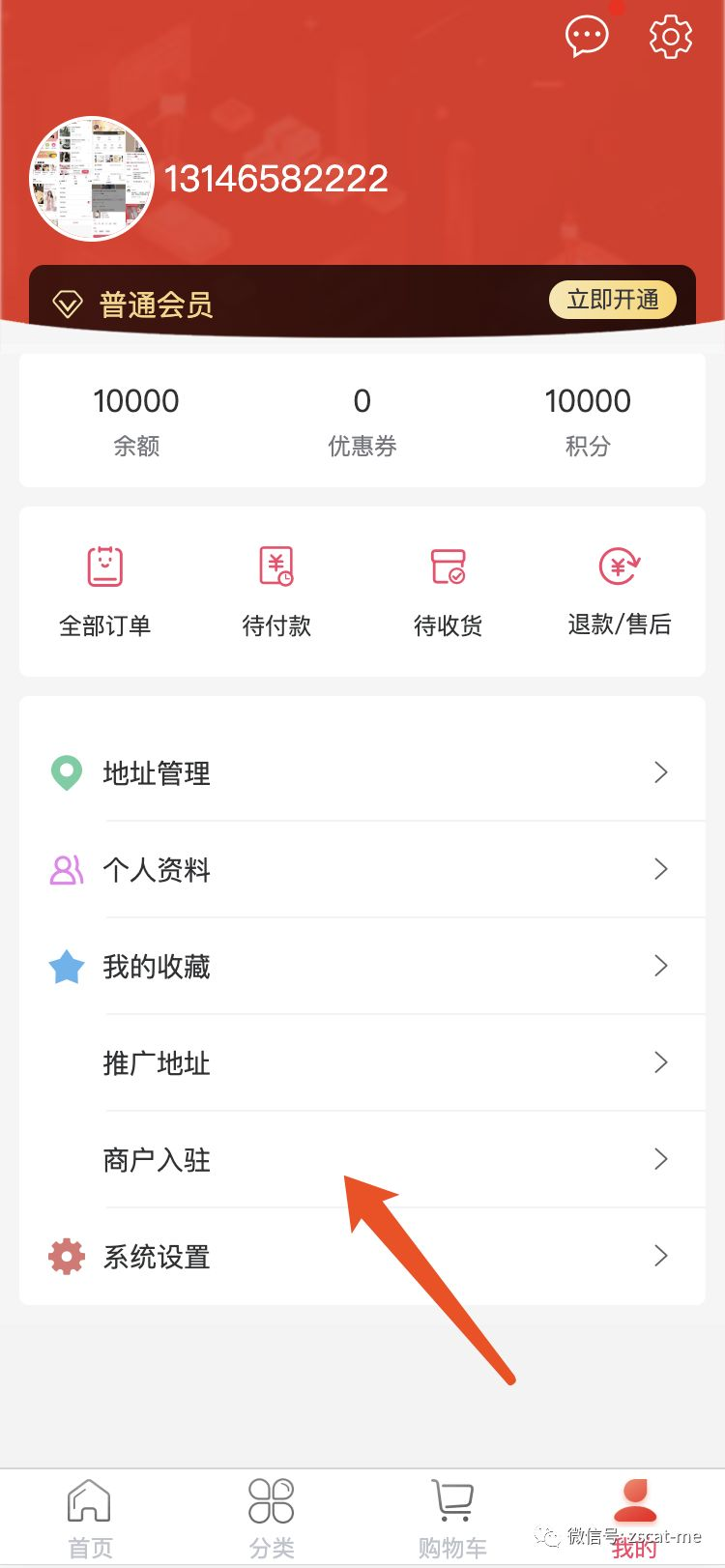Open 全部订单 all orders
Viewport: 725px width, 1568px height.
(105, 591)
